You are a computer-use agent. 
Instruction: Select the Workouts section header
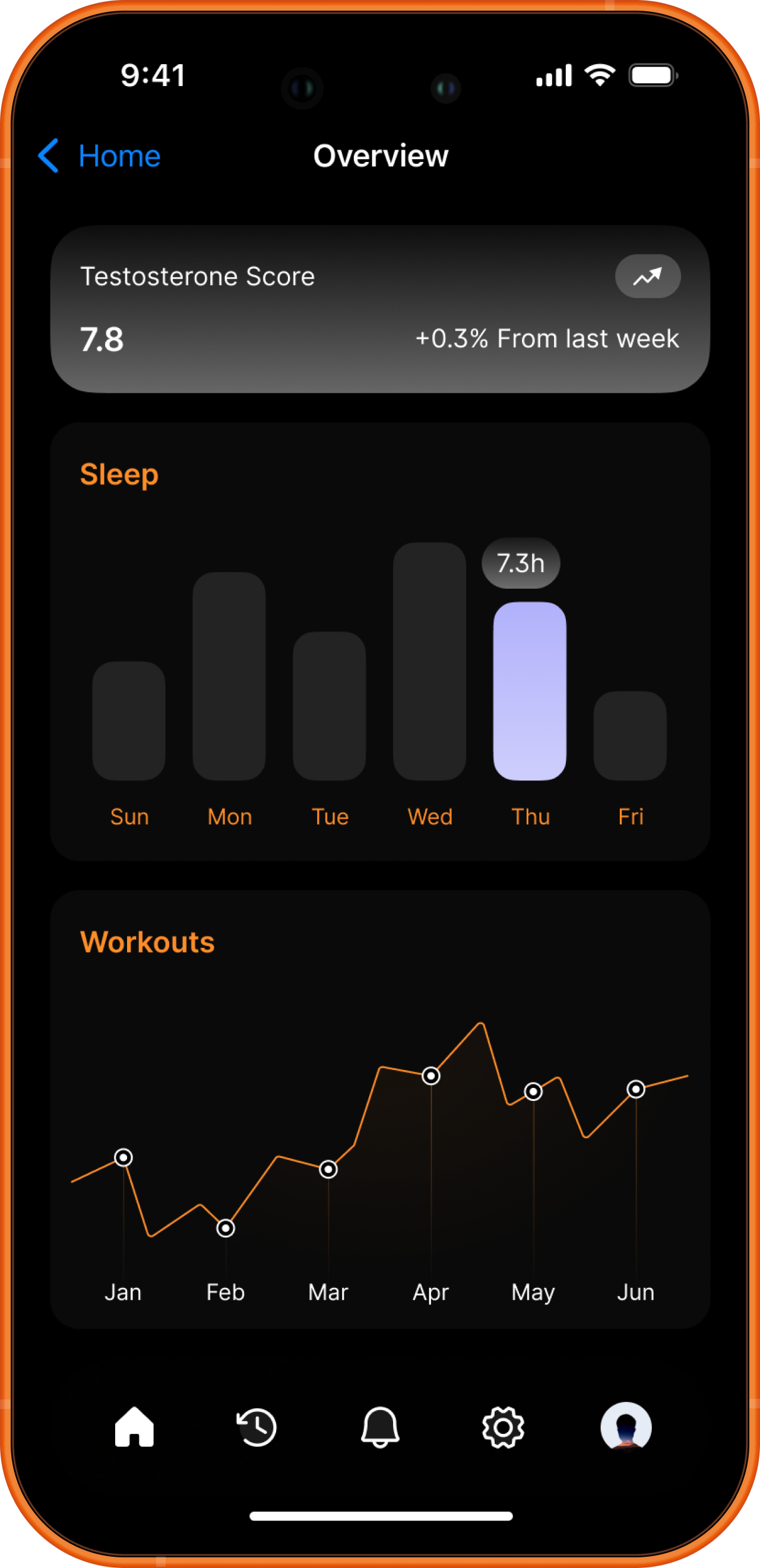[147, 942]
